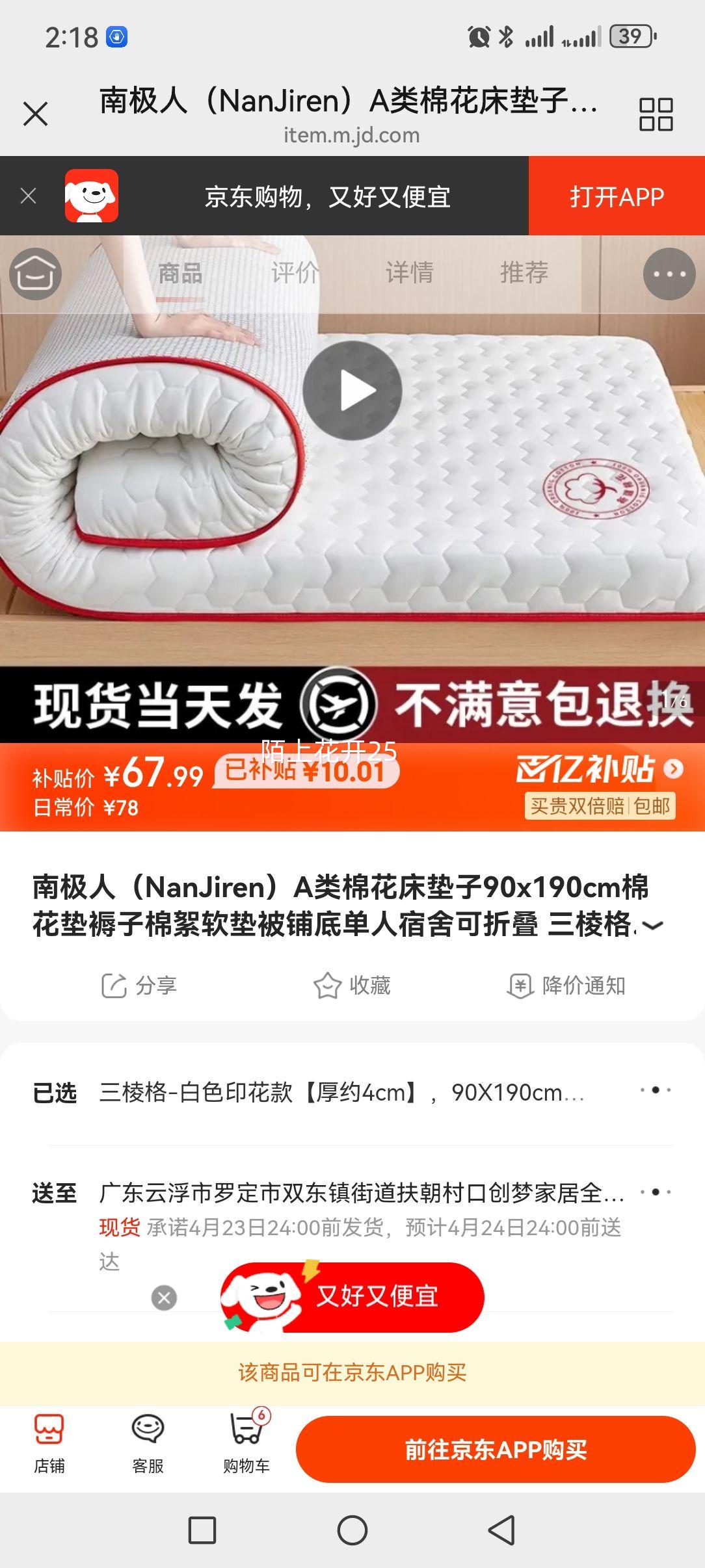The height and width of the screenshot is (1568, 705).
Task: Open the 亿补贴 subsidy banner arrow
Action: click(674, 770)
